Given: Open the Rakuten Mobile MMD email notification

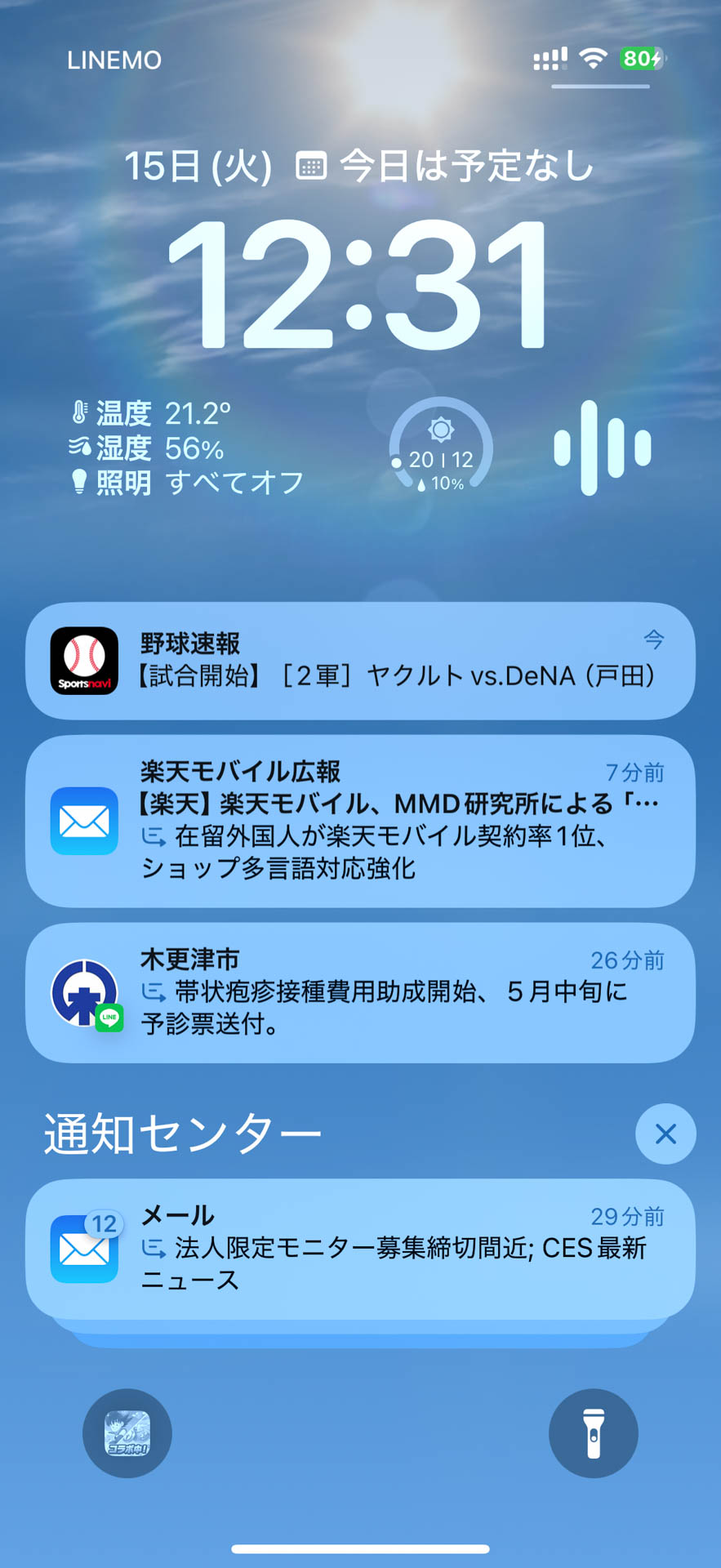Looking at the screenshot, I should 359,822.
